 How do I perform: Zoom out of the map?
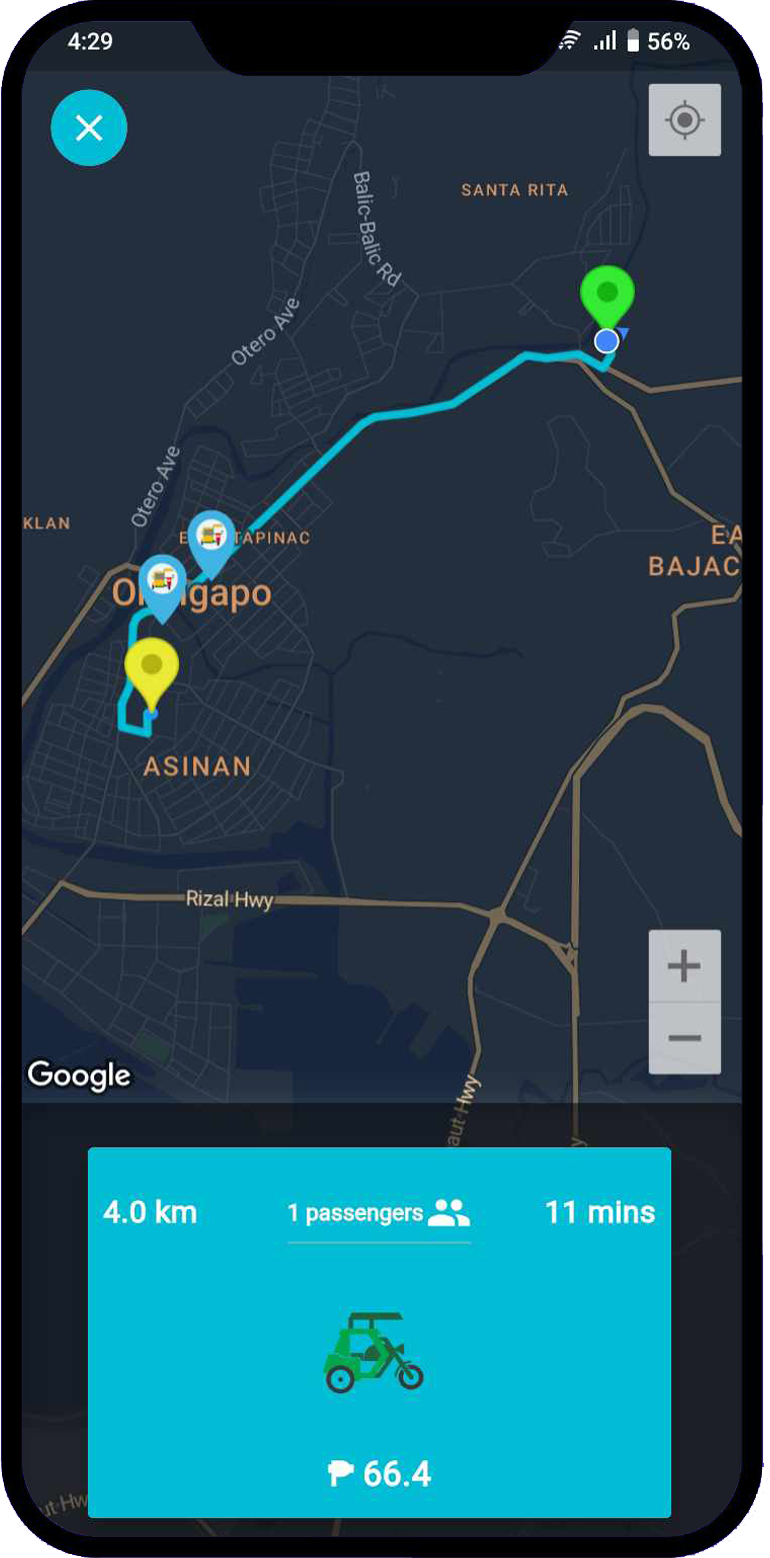coord(685,1038)
